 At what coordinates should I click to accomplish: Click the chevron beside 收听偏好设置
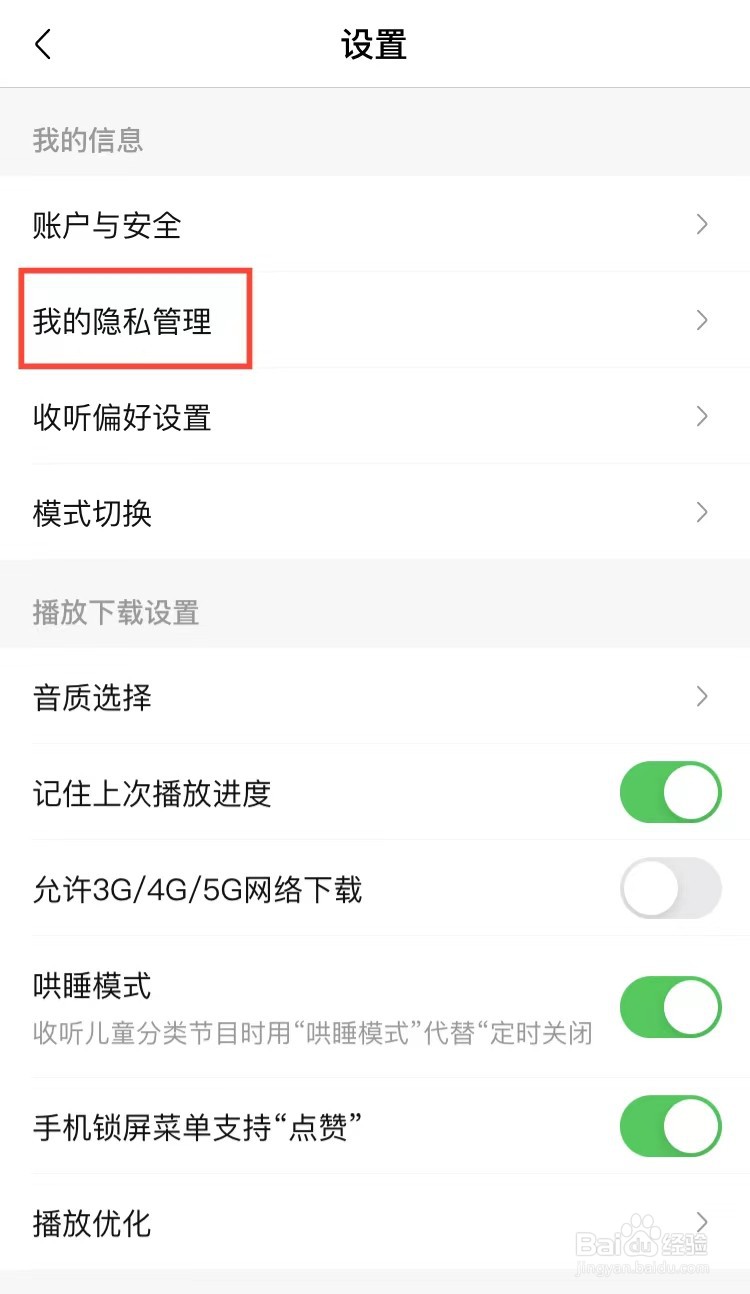tap(702, 417)
